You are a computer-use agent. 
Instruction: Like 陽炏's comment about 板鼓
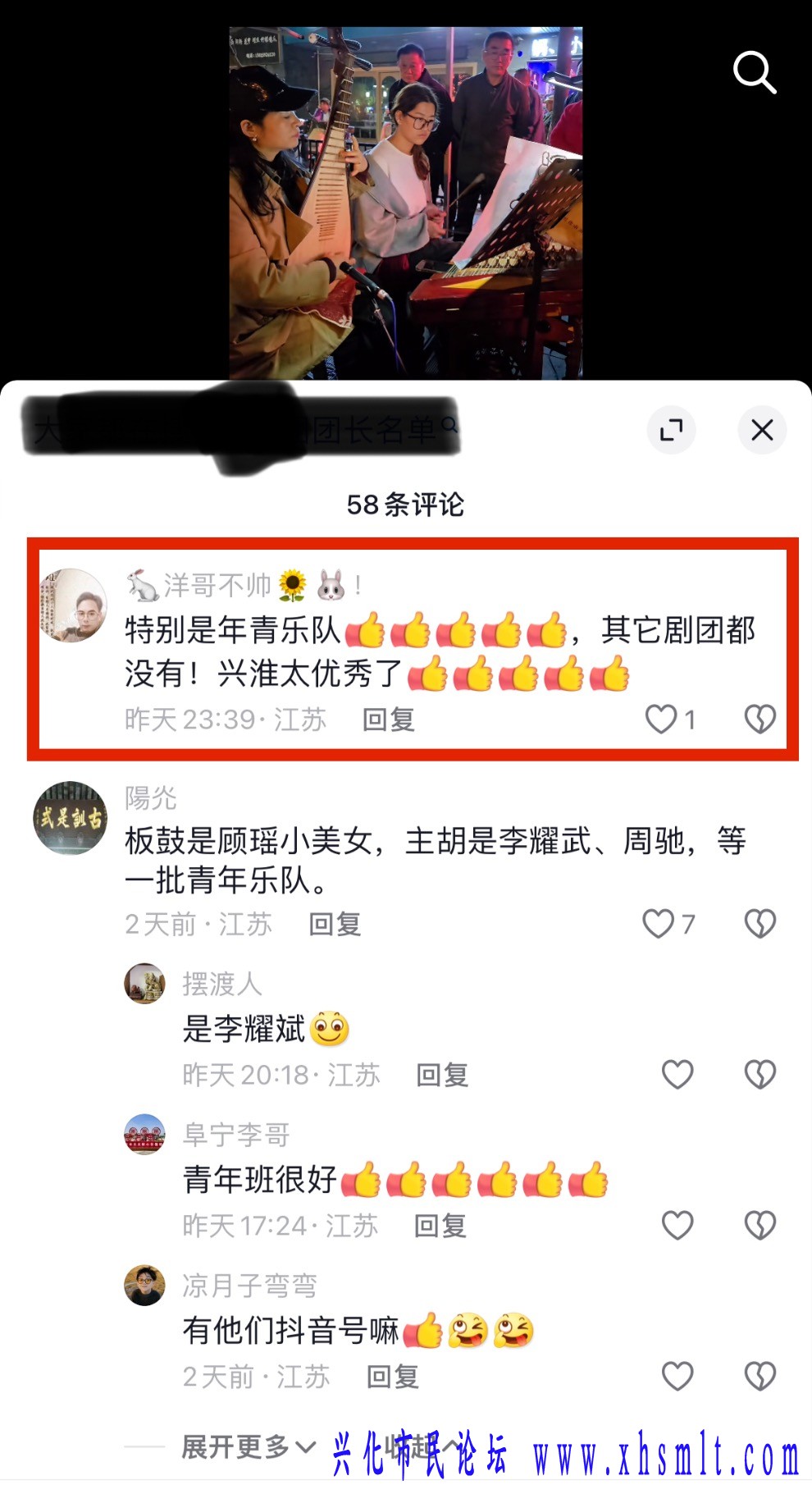(658, 924)
